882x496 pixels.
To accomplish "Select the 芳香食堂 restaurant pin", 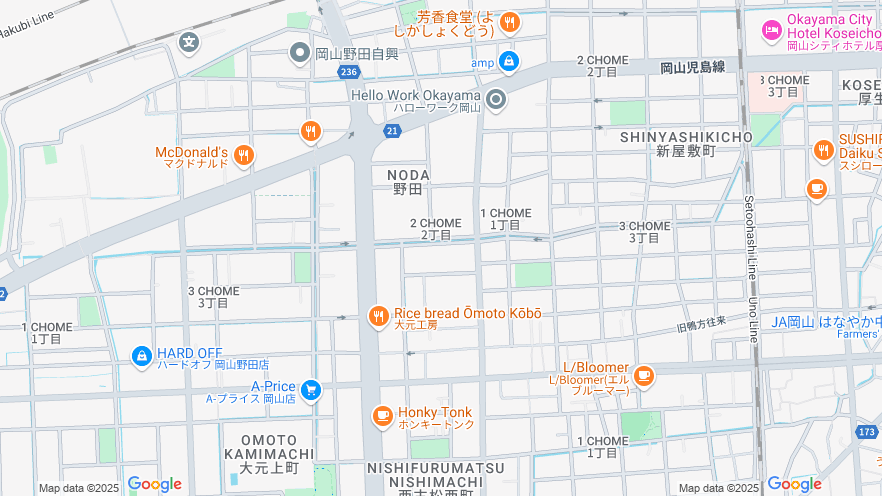I will [x=510, y=22].
